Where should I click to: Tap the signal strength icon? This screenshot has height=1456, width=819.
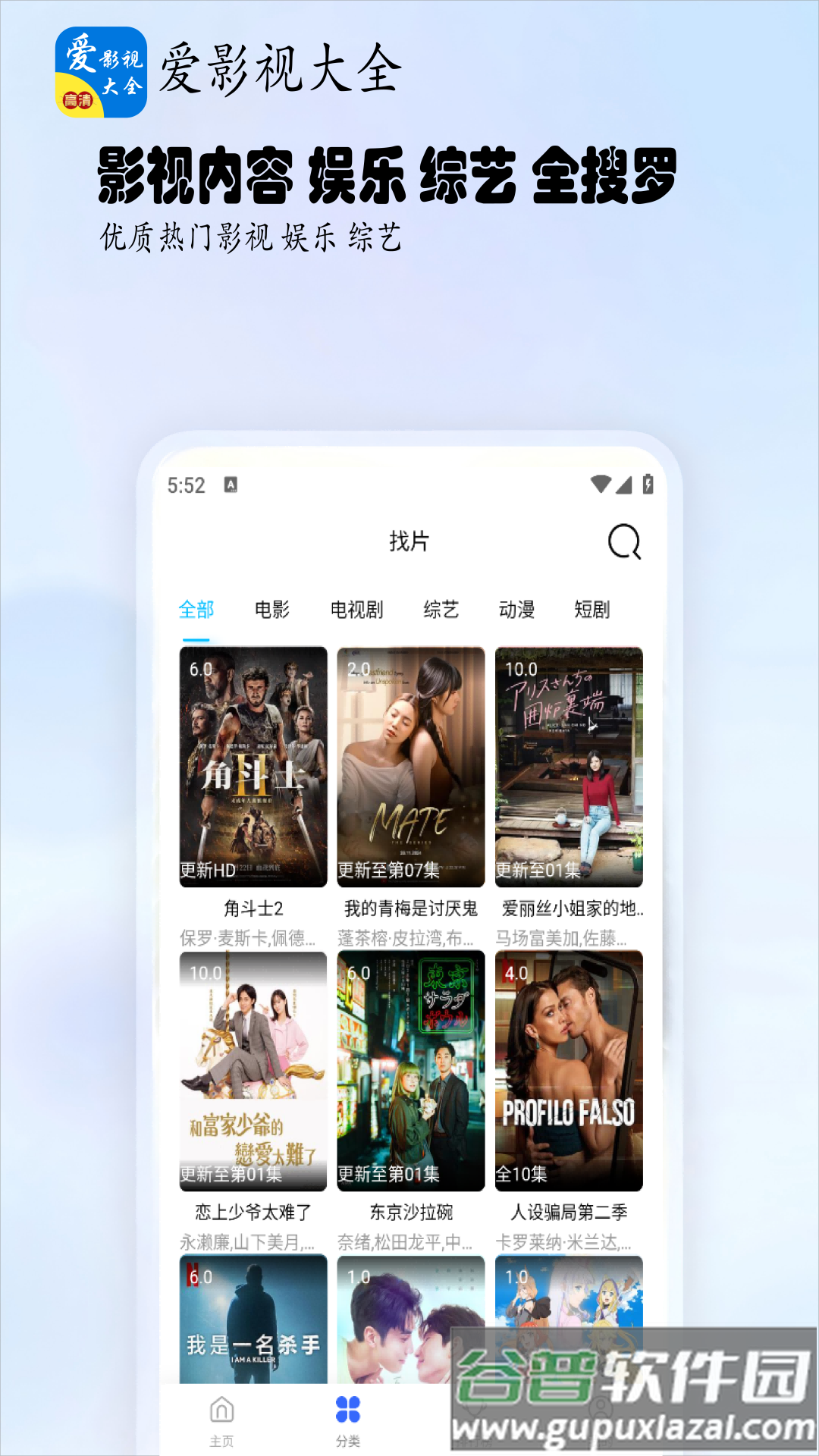click(x=625, y=485)
